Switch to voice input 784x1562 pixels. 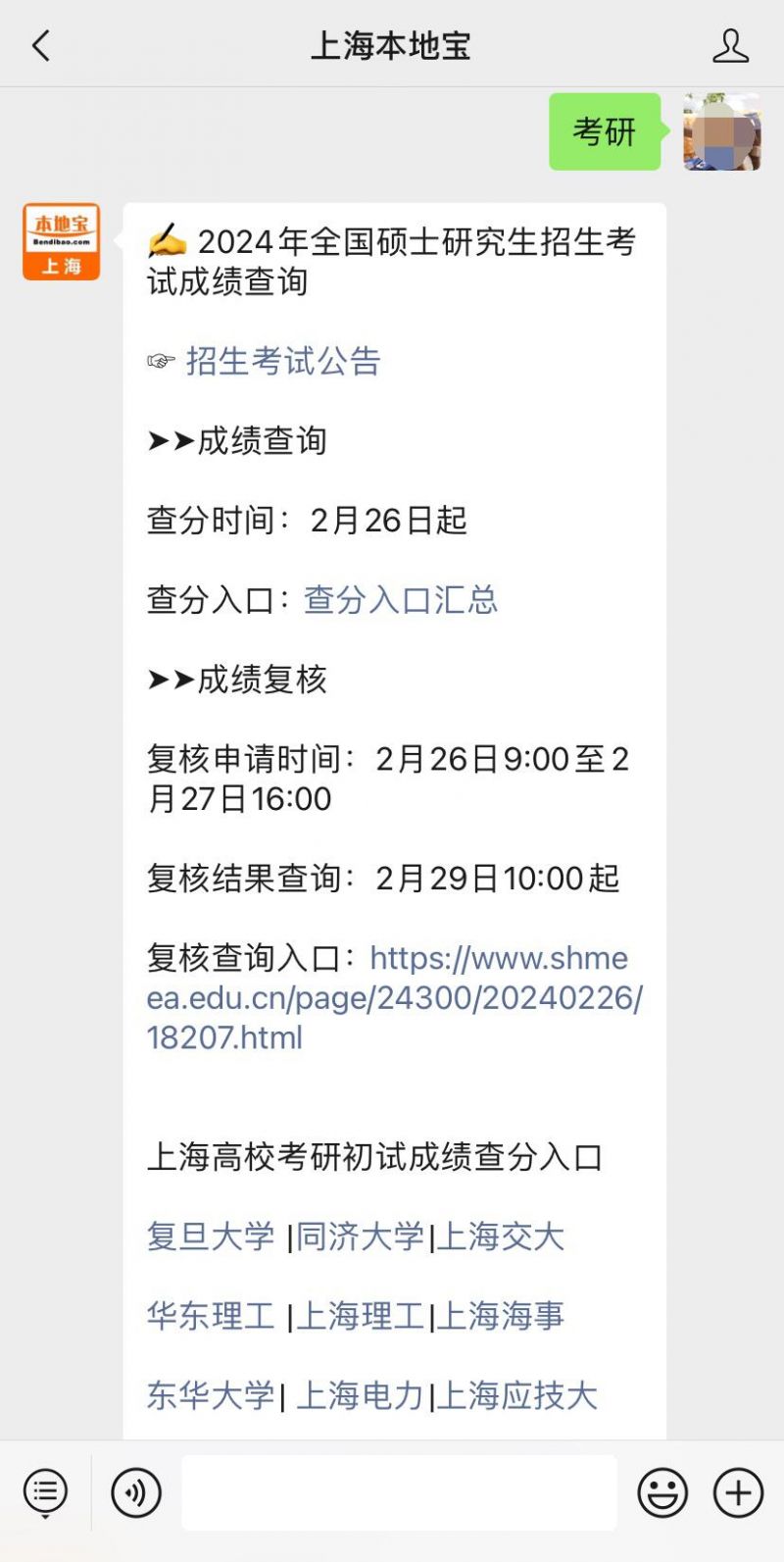pyautogui.click(x=136, y=1493)
